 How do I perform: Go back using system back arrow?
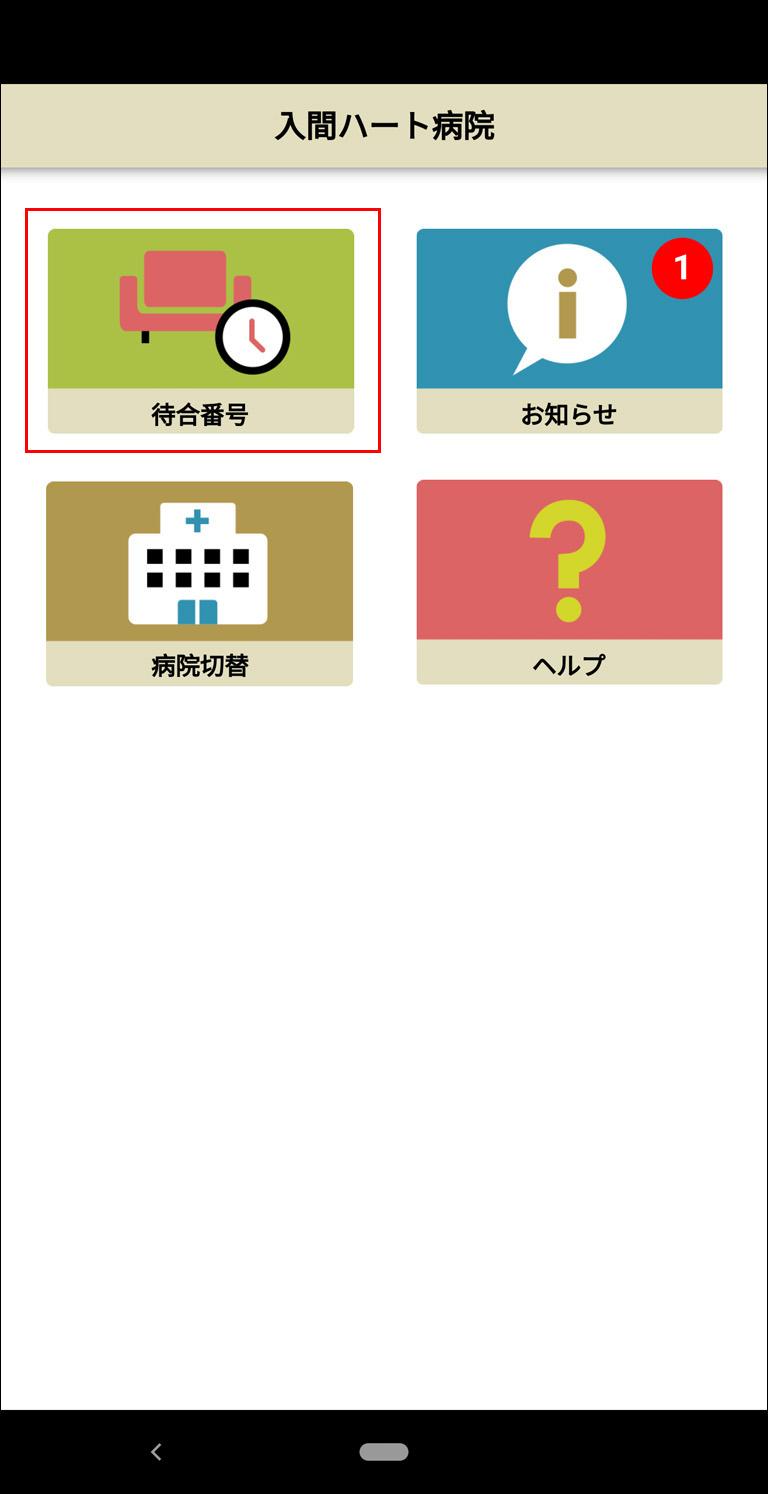[x=156, y=1451]
